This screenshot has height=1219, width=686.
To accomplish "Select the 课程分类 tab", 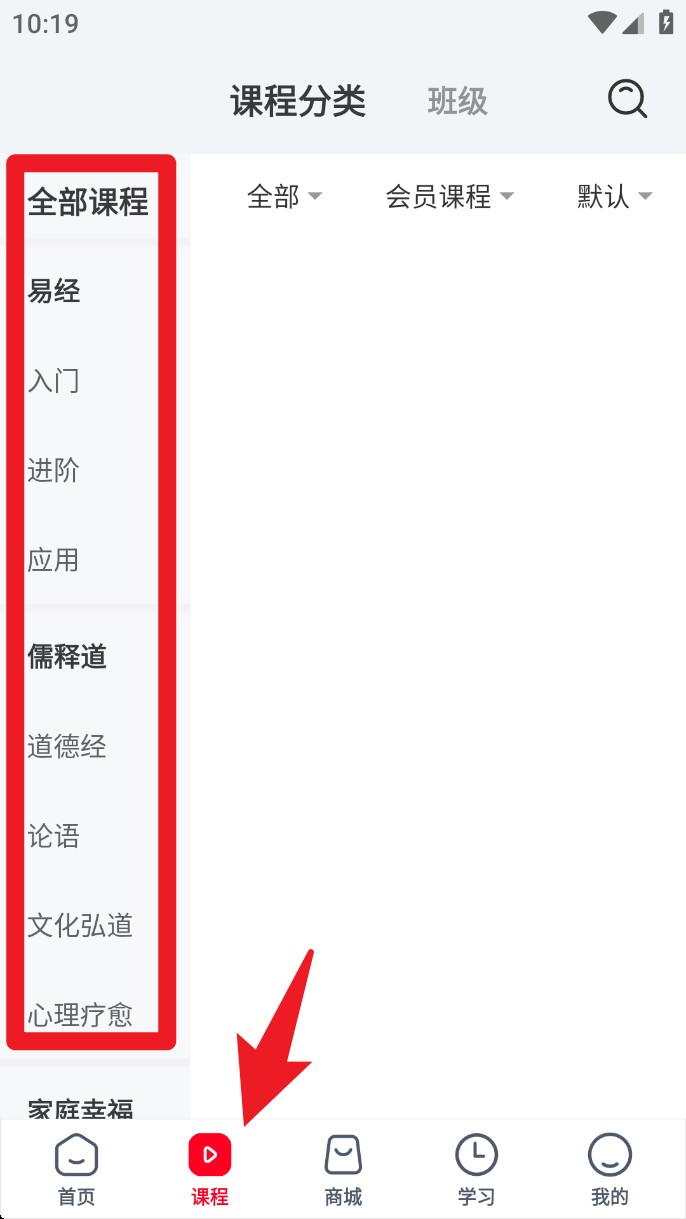I will (x=298, y=102).
